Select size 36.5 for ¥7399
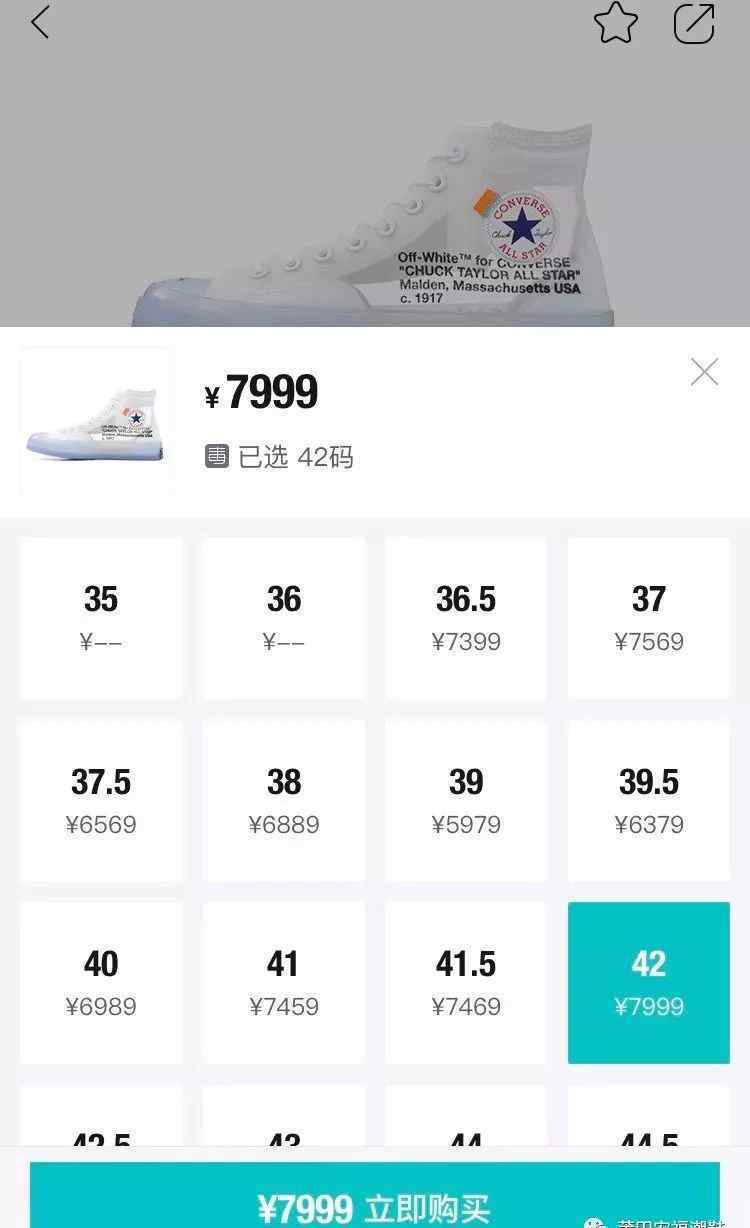The width and height of the screenshot is (750, 1228). click(x=466, y=618)
